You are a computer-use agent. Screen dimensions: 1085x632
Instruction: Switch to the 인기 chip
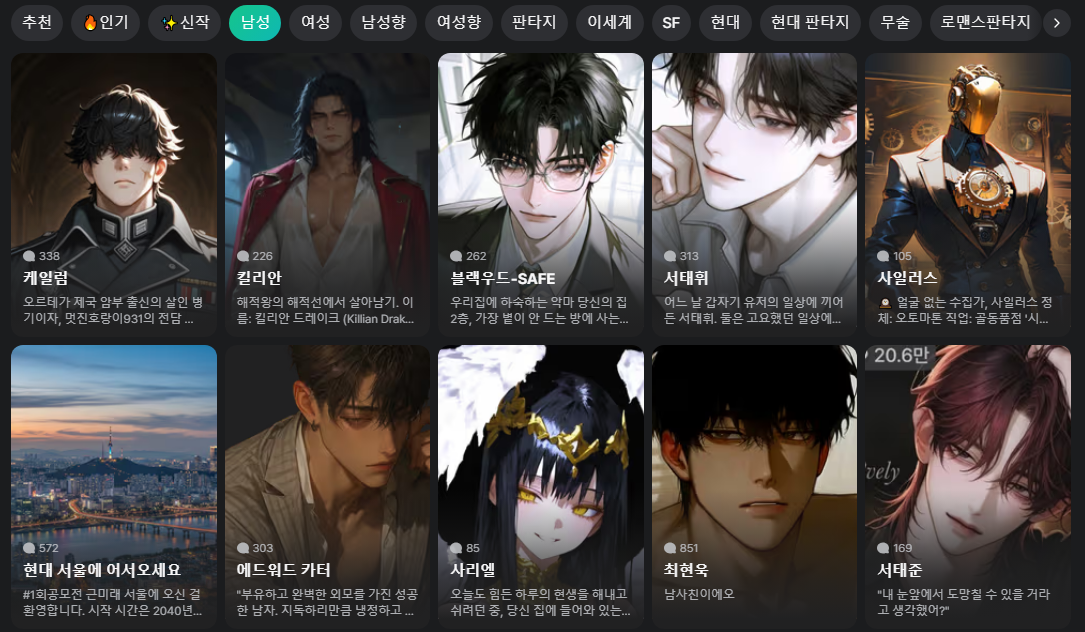[105, 22]
